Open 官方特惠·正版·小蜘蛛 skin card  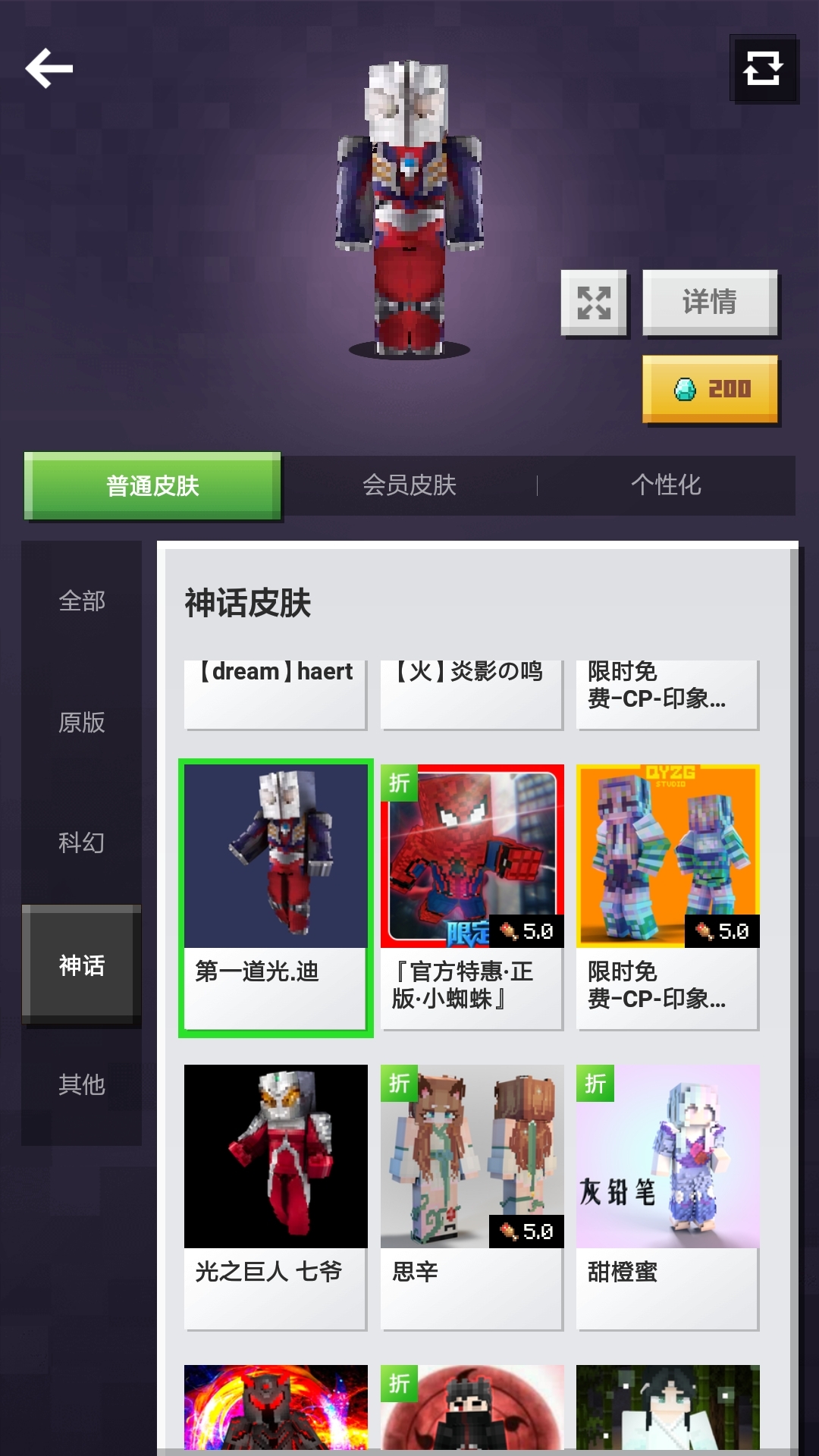click(x=472, y=897)
